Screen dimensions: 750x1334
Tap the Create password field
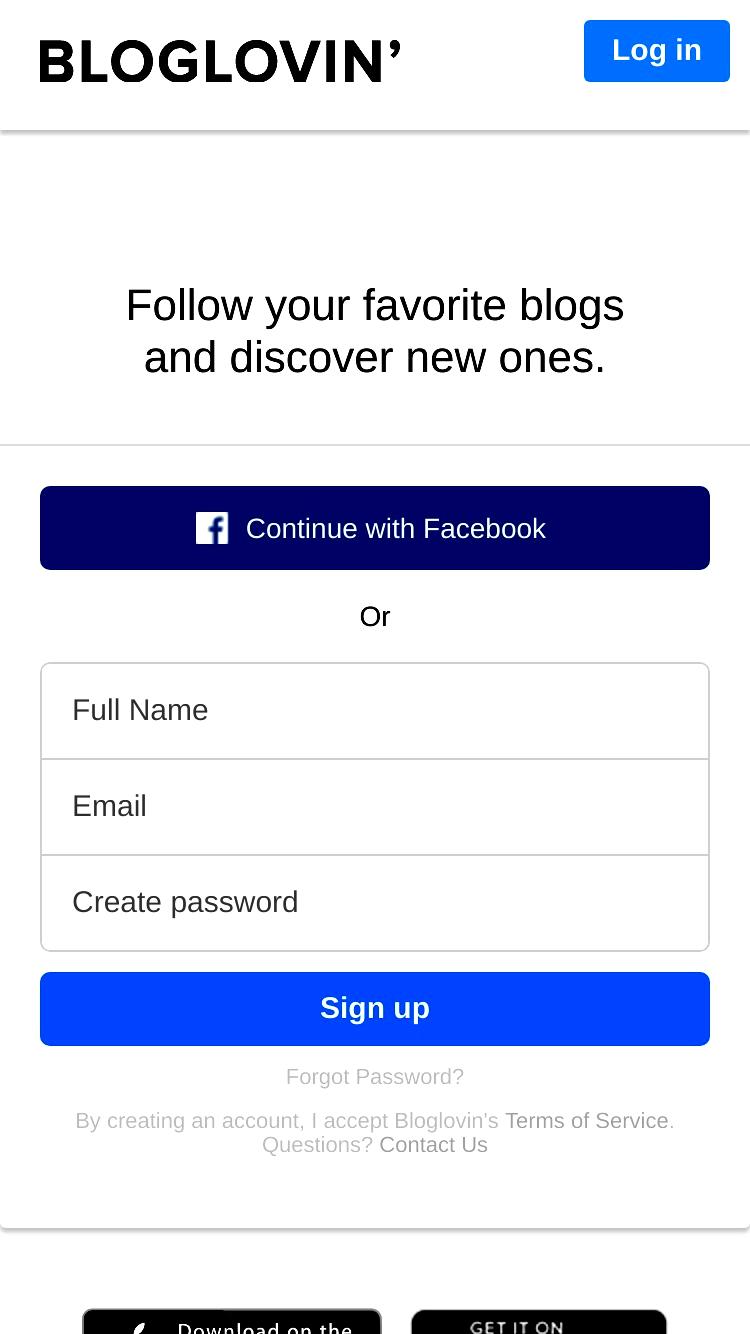pyautogui.click(x=375, y=903)
